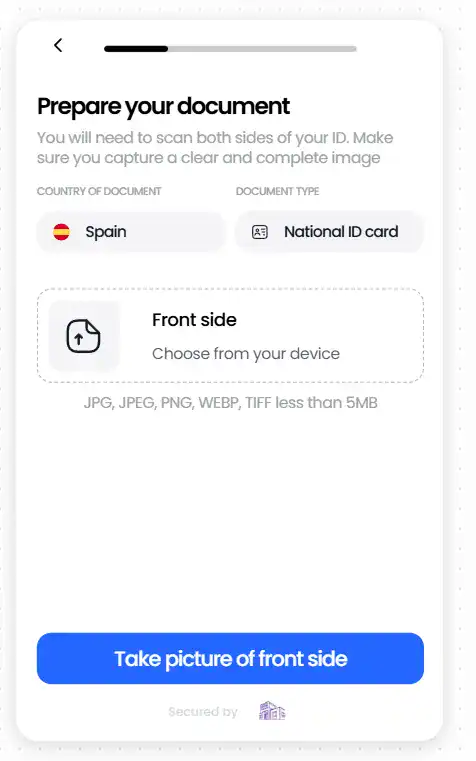Change the National ID card document type

pos(329,232)
